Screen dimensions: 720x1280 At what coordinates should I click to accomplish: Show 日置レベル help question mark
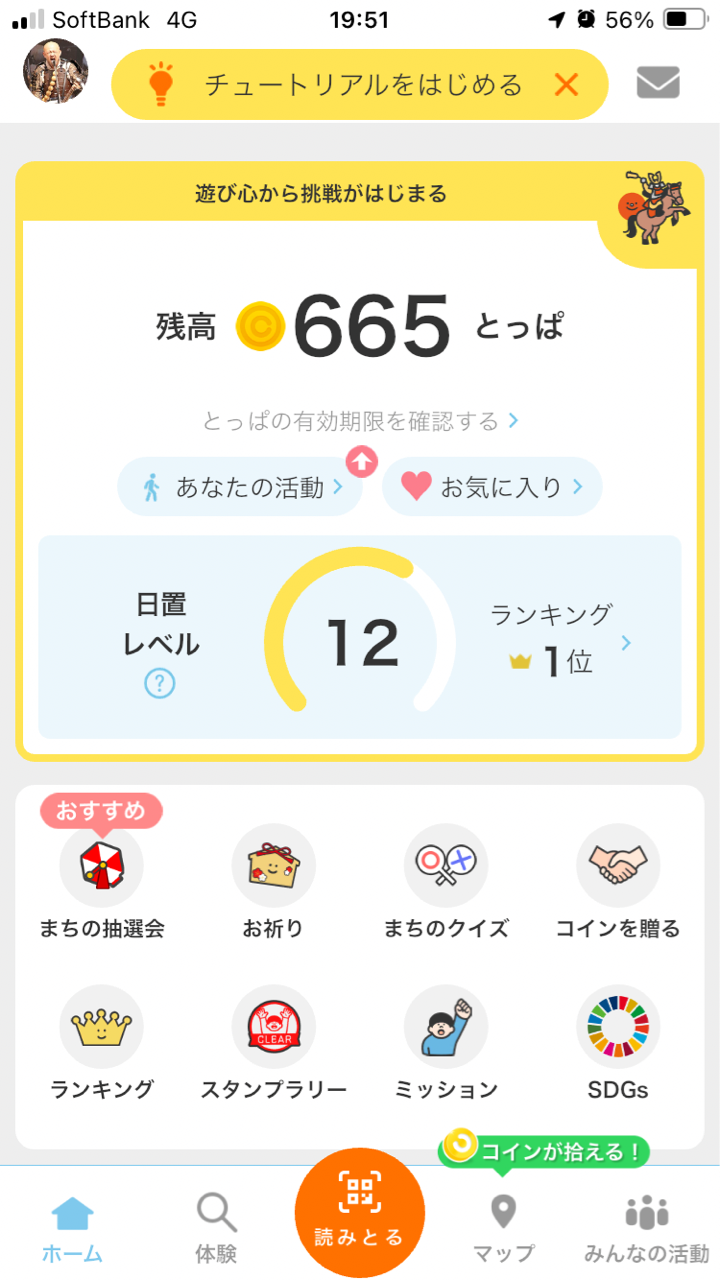pos(160,684)
